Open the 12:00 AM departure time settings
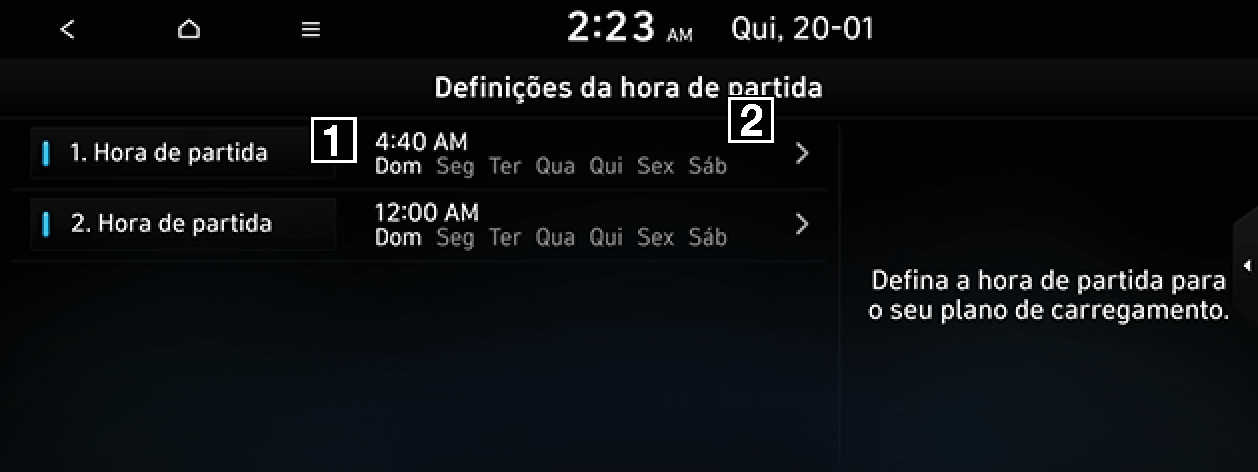Viewport: 1258px width, 472px height. (590, 224)
